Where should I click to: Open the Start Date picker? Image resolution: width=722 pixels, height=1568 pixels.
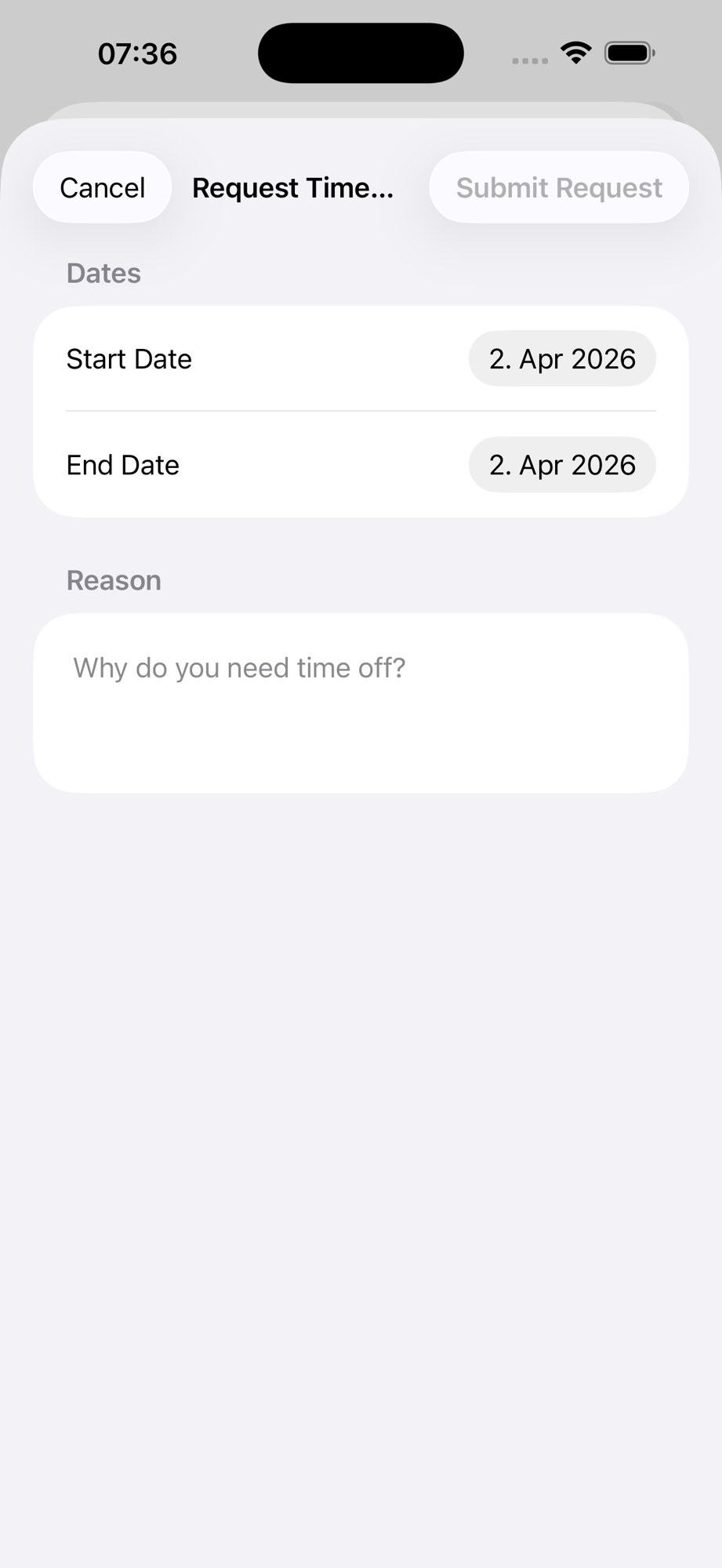[x=562, y=359]
